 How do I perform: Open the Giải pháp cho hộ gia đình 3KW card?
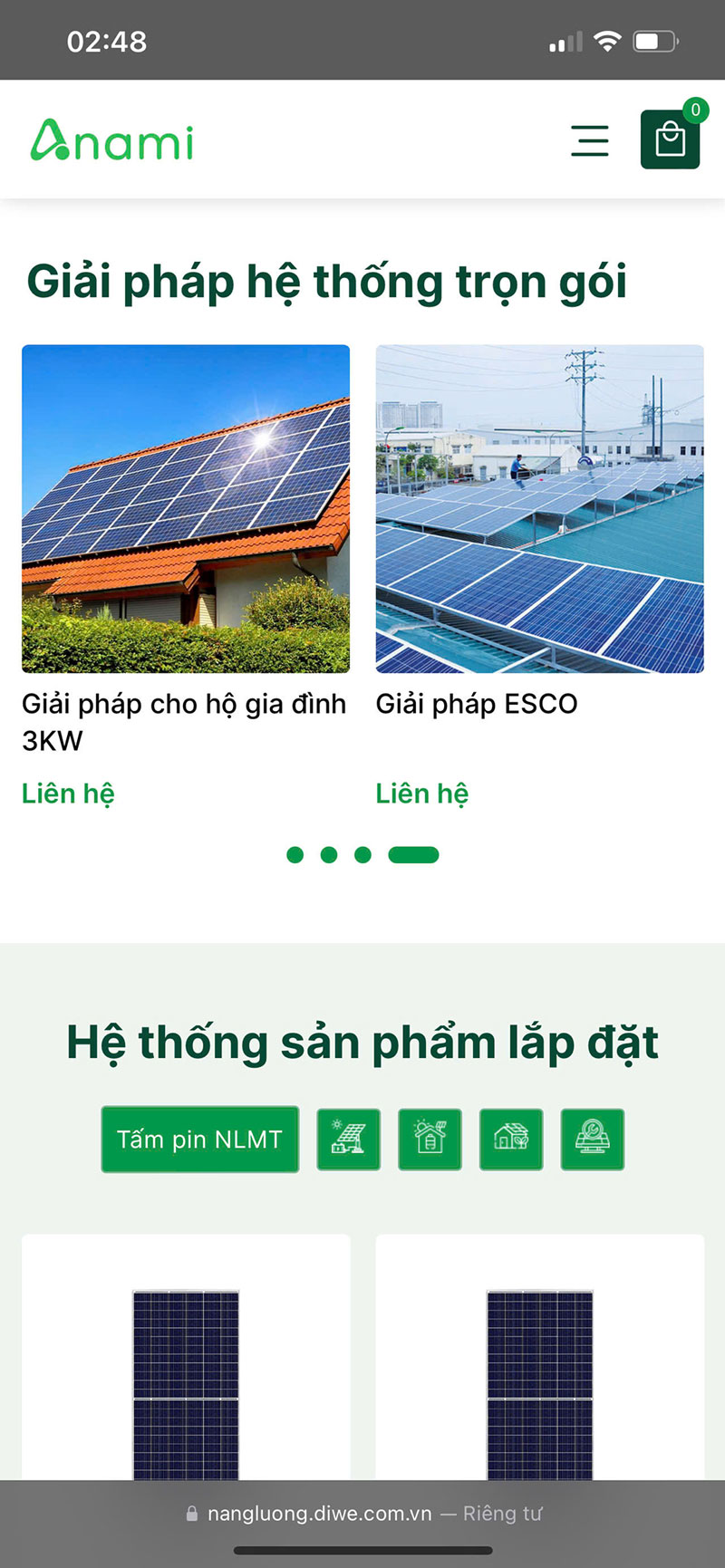coord(186,508)
